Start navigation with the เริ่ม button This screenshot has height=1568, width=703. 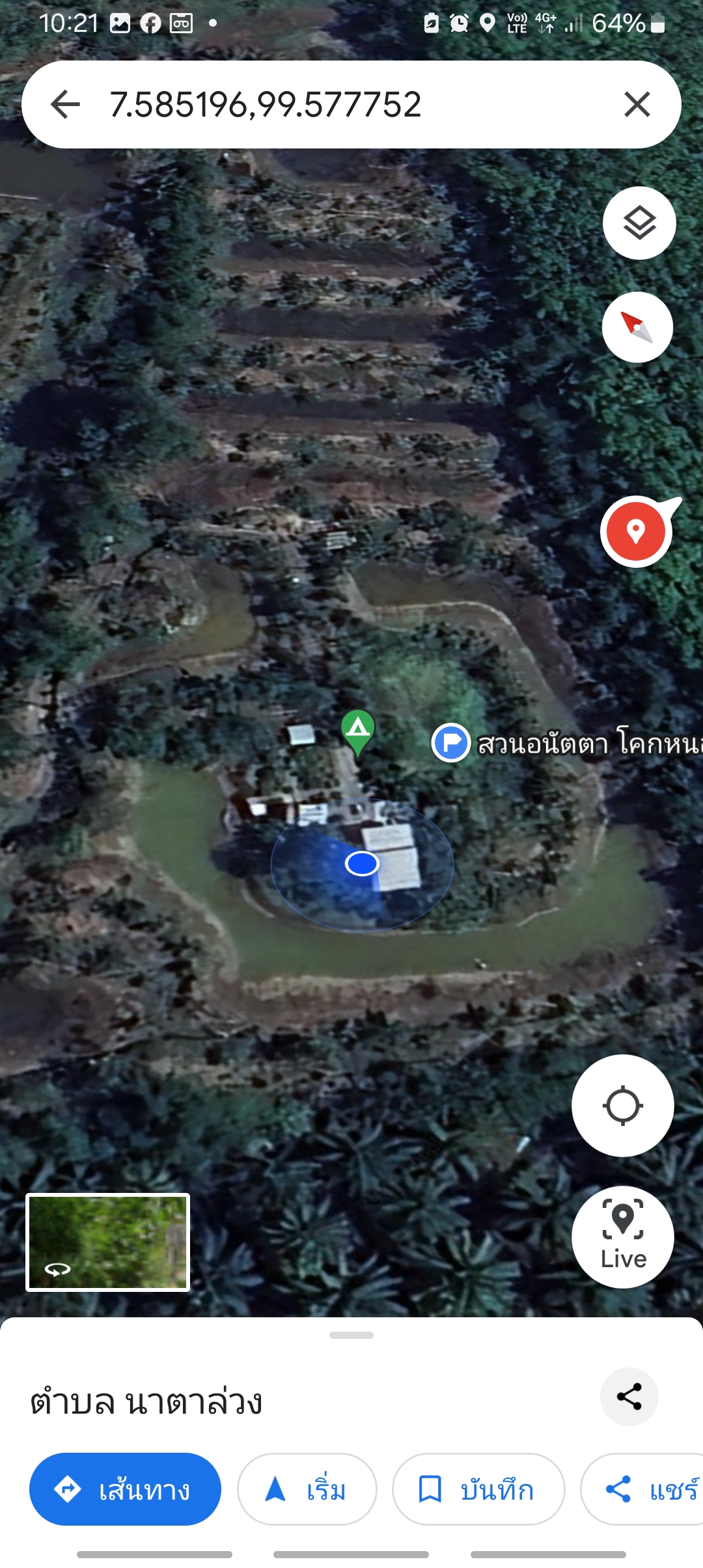(x=307, y=1489)
